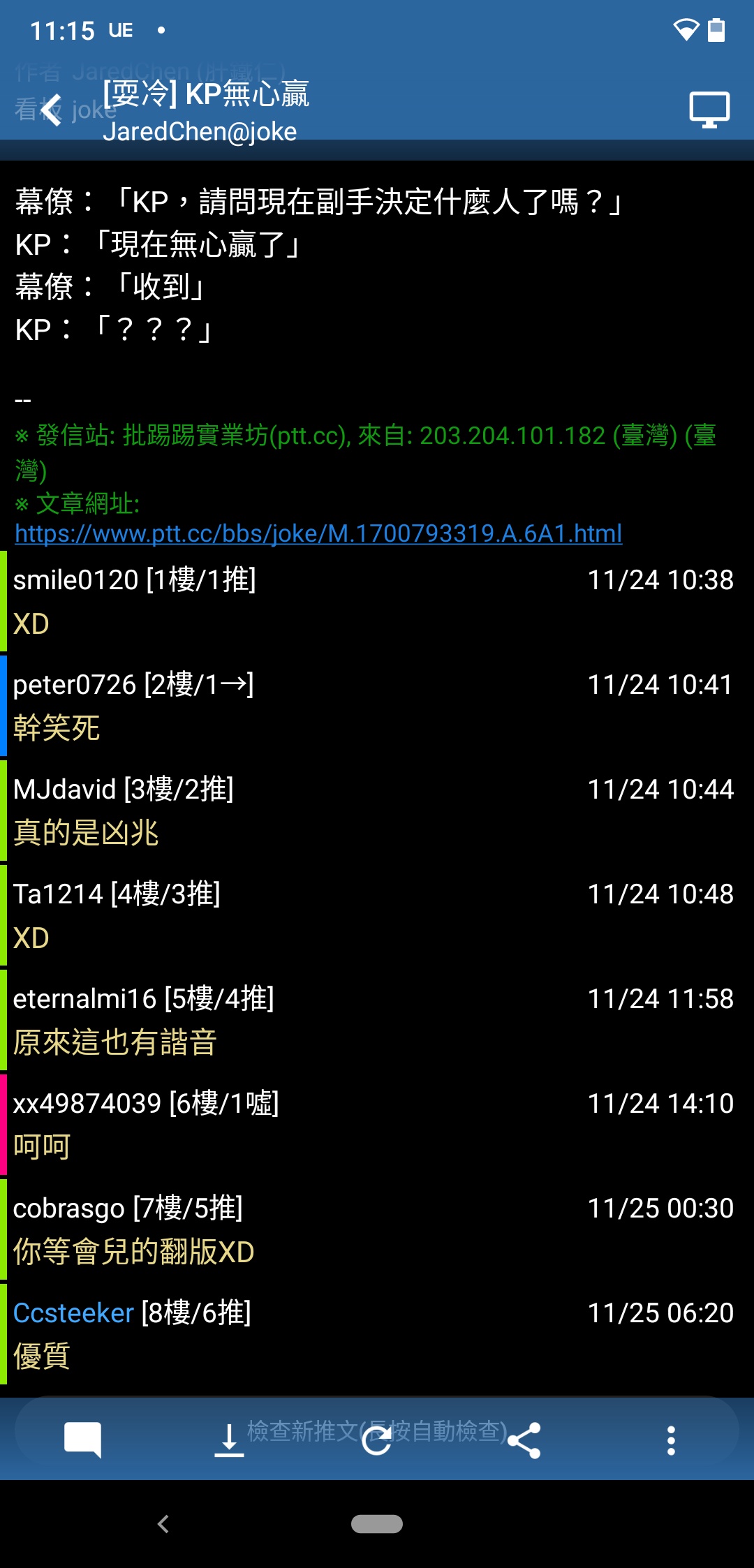The image size is (754, 1568).
Task: Write a comment via the speech bubble icon
Action: point(82,1440)
